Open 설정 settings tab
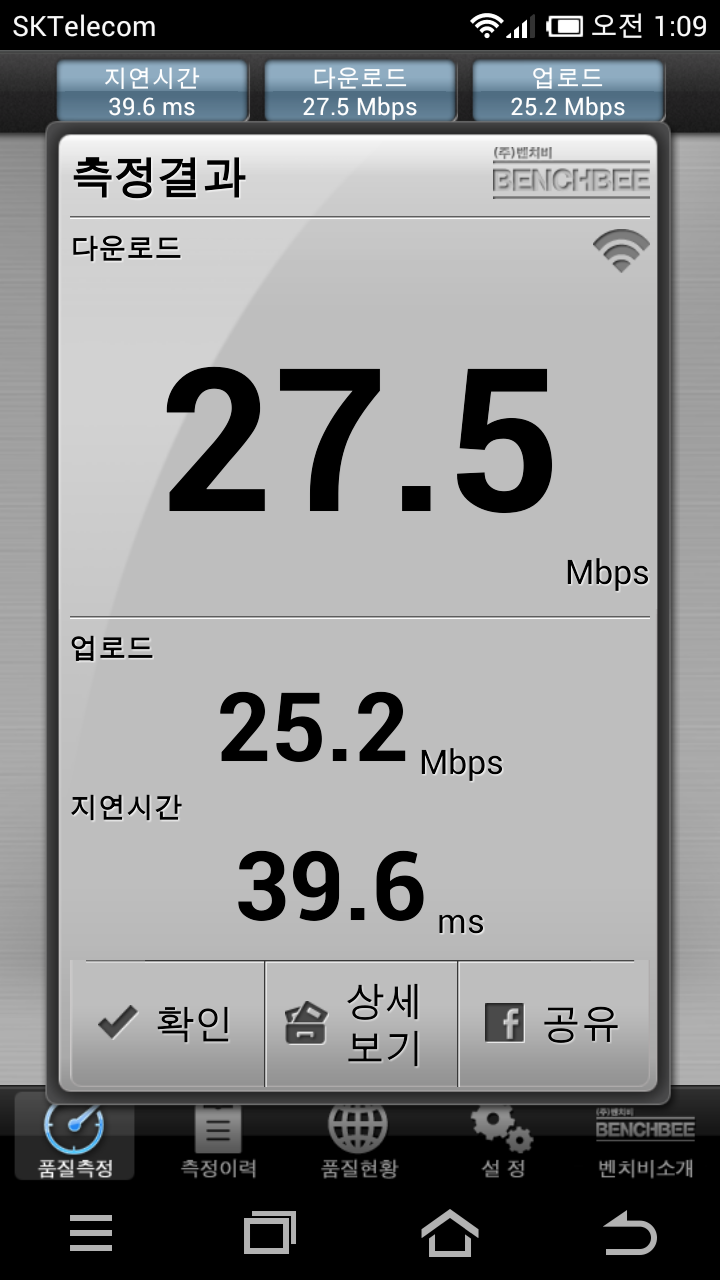Image resolution: width=720 pixels, height=1280 pixels. (x=502, y=1138)
